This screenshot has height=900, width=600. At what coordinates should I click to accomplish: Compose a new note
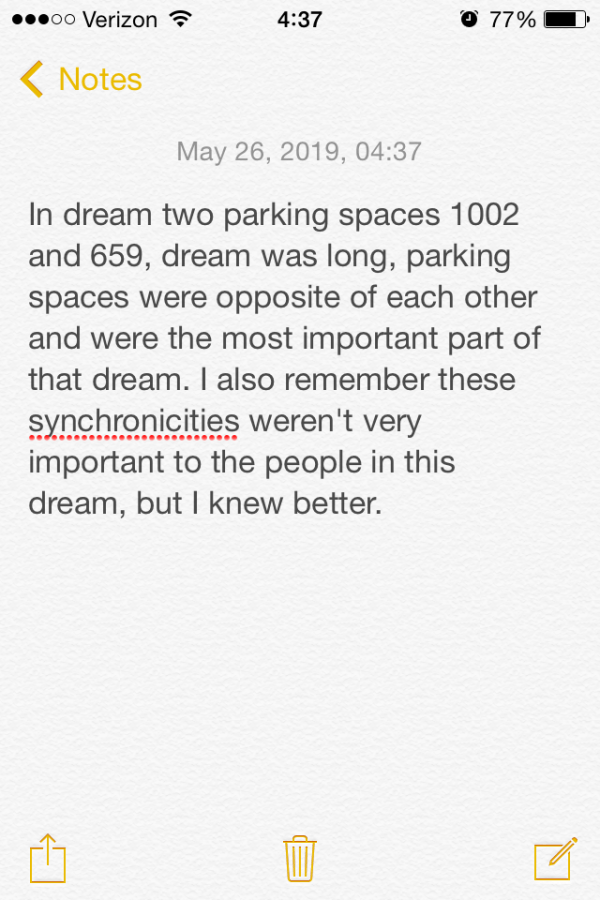click(x=555, y=858)
